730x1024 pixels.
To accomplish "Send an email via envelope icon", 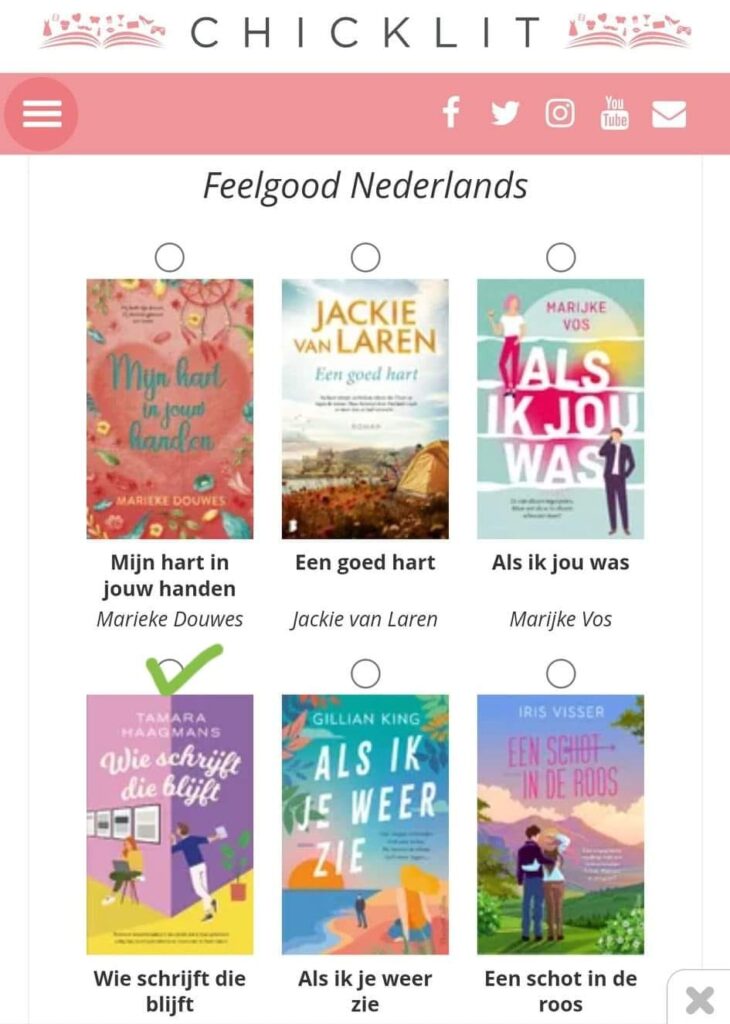I will point(669,114).
